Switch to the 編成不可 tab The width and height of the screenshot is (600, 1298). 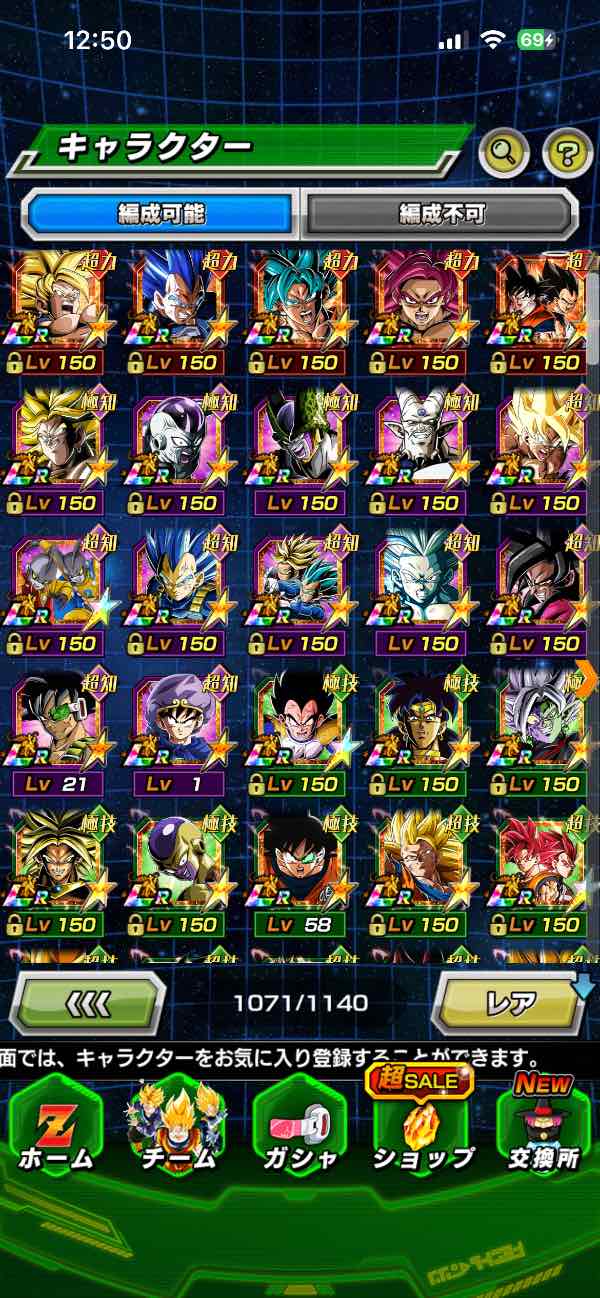pos(441,213)
